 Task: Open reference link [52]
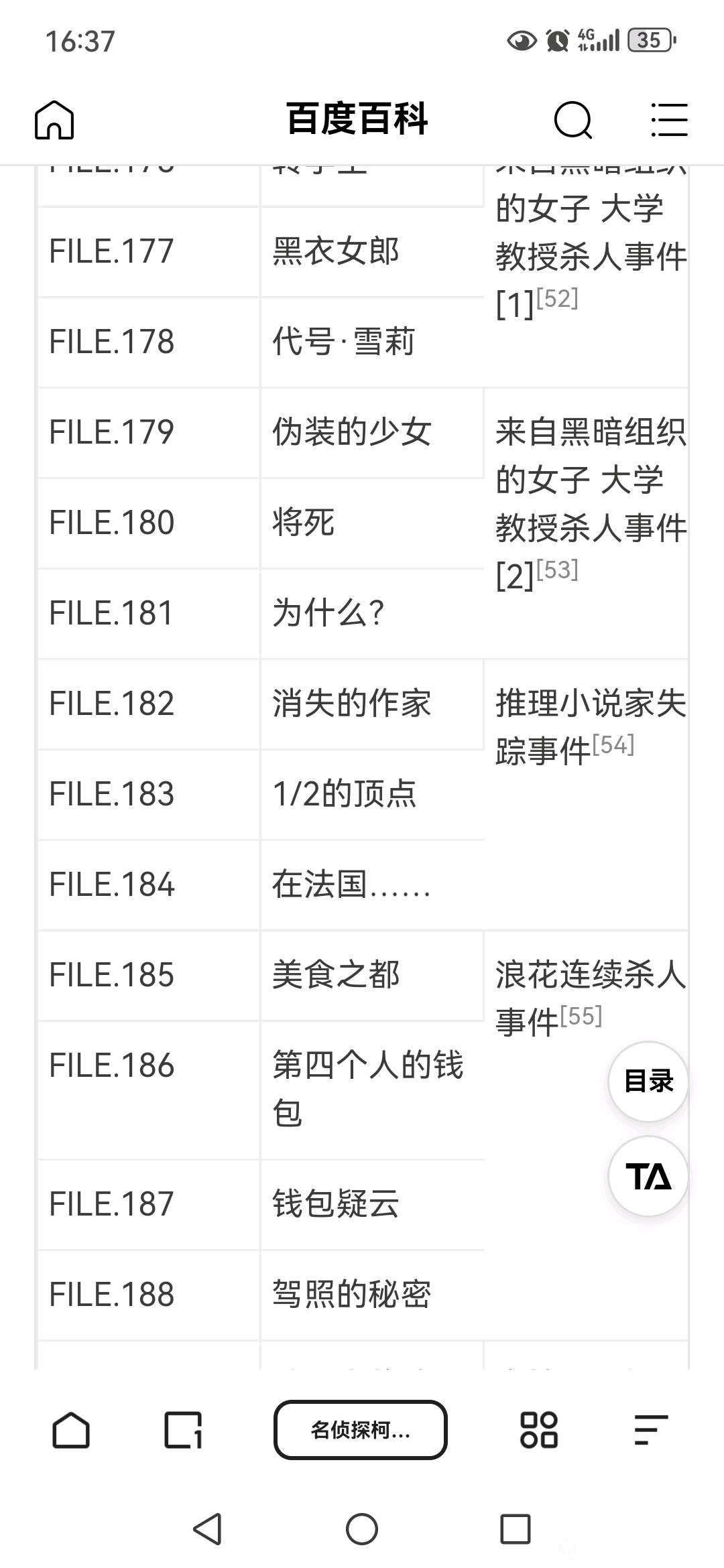tap(557, 298)
